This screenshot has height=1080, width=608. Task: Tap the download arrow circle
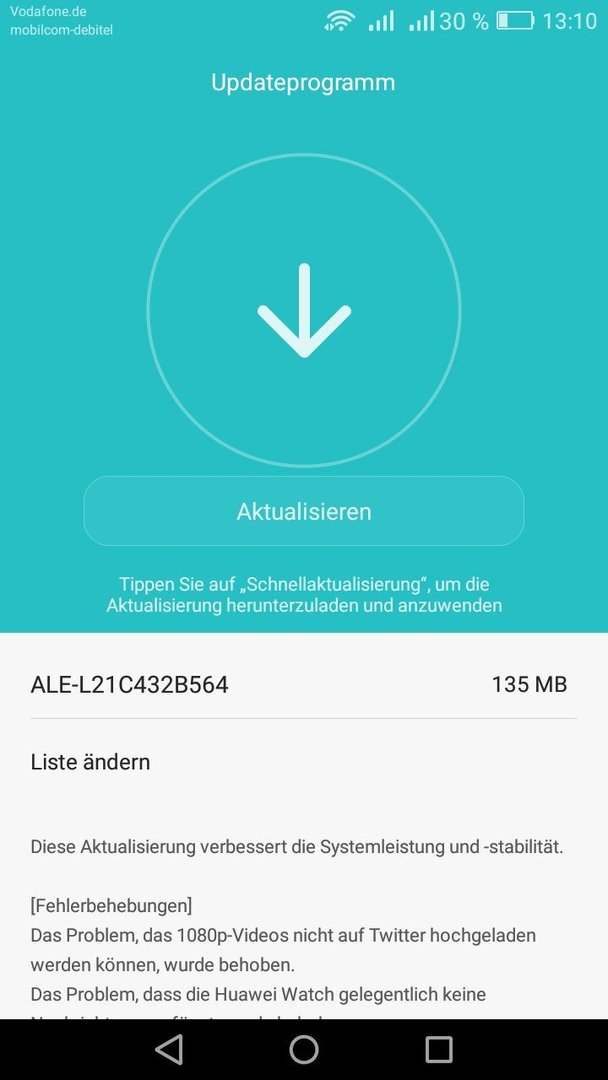click(x=304, y=311)
